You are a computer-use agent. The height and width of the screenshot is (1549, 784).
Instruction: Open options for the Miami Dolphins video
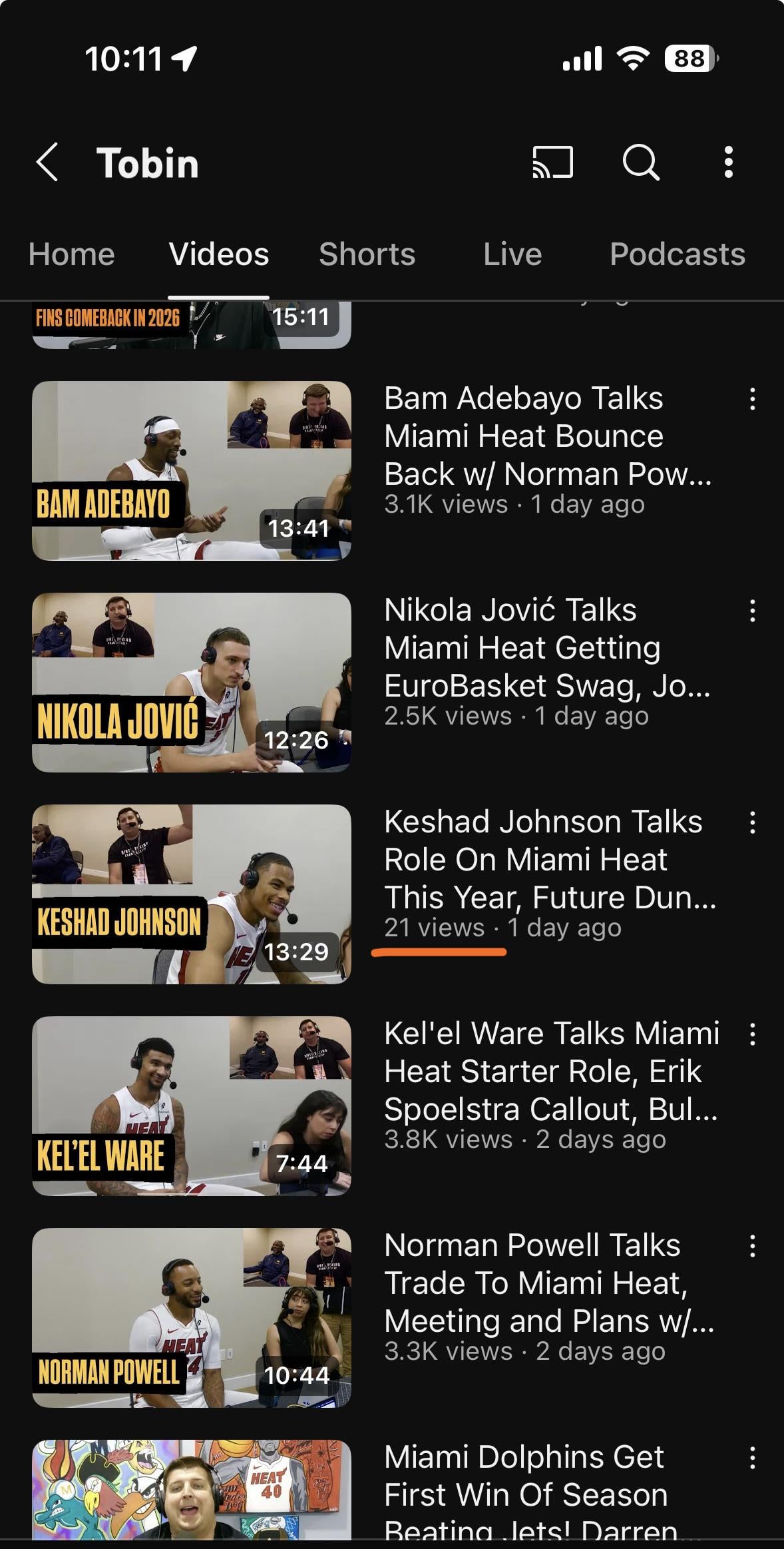752,1458
